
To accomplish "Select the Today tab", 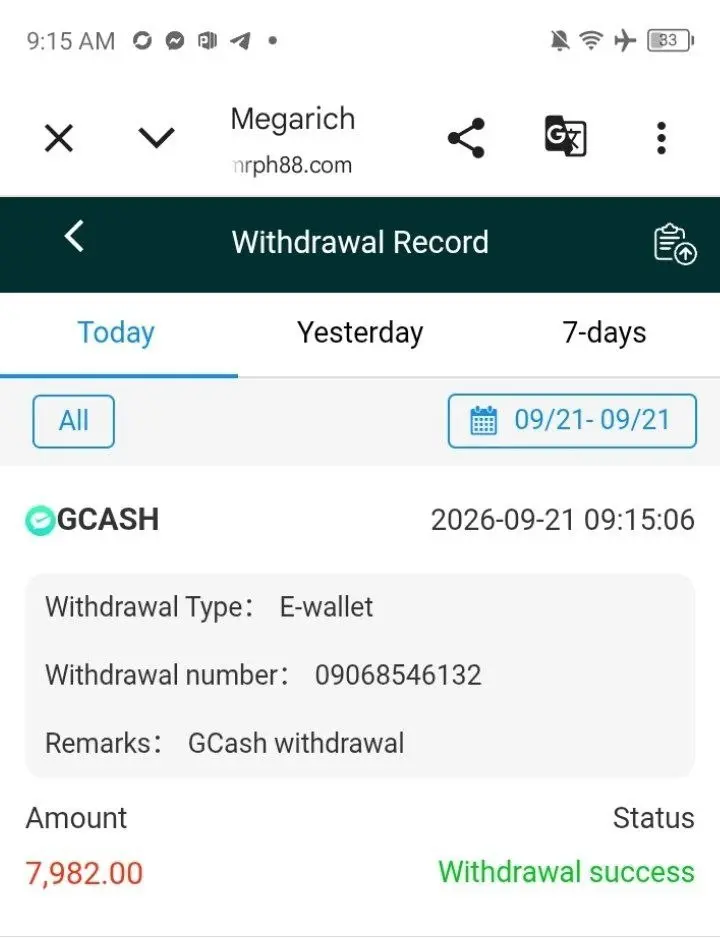I will (116, 332).
